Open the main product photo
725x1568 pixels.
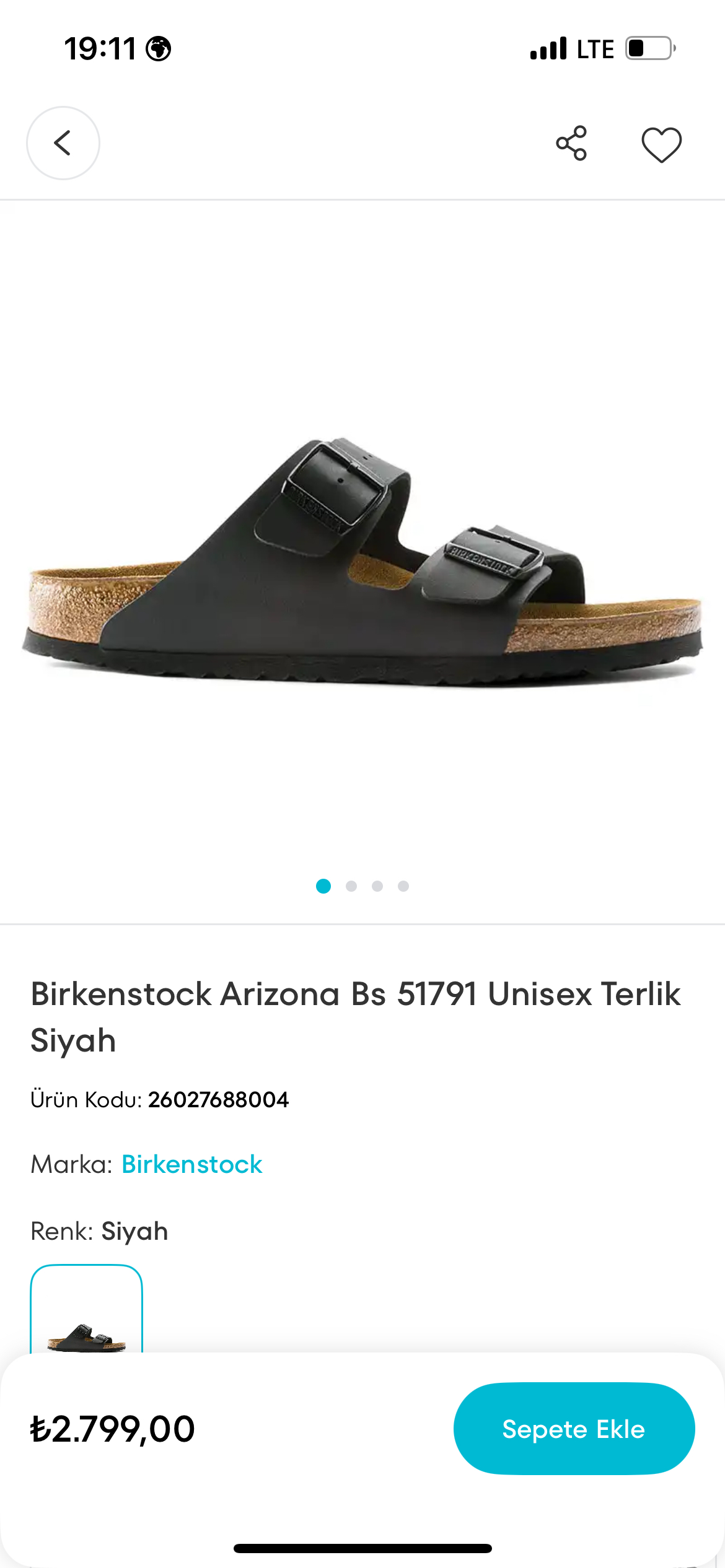[362, 562]
